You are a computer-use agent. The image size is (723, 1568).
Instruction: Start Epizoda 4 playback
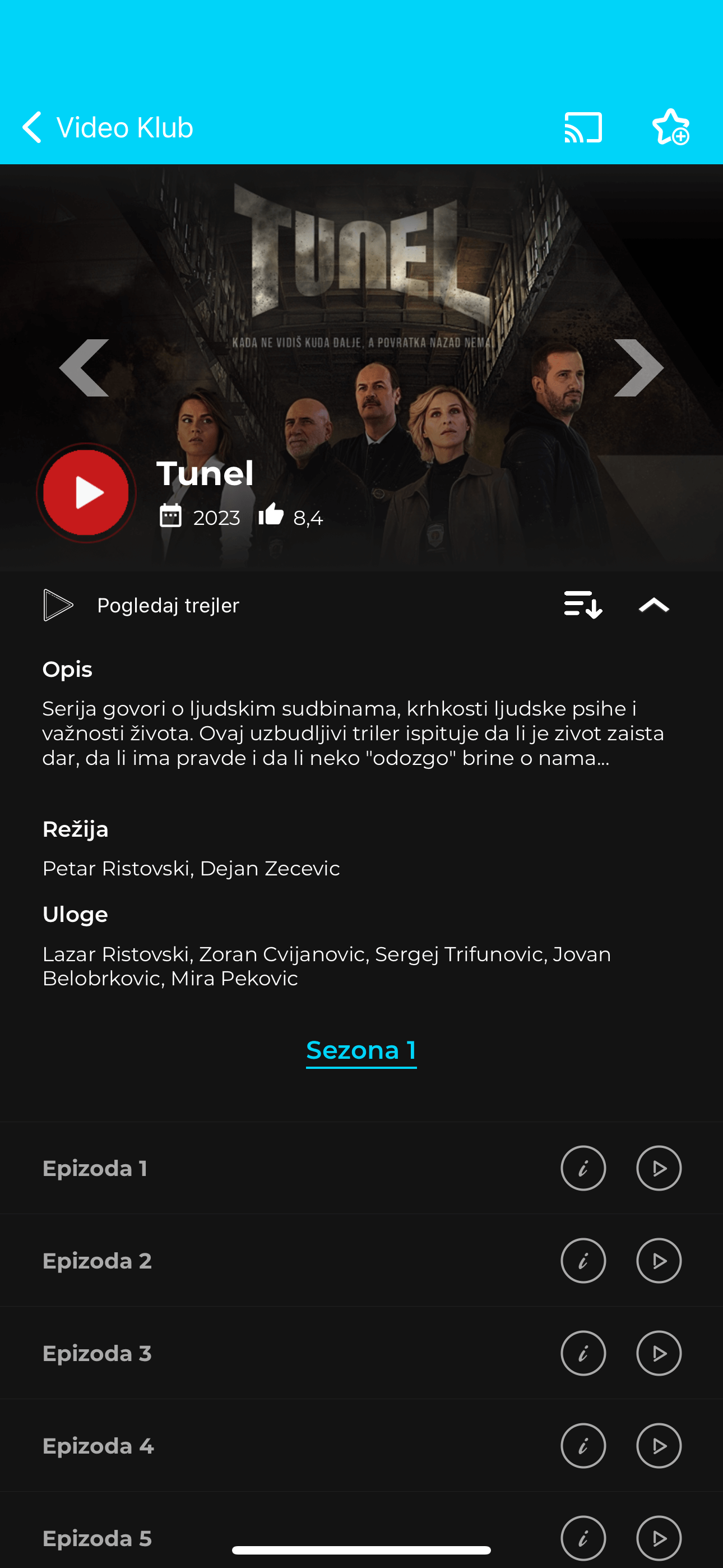[659, 1446]
